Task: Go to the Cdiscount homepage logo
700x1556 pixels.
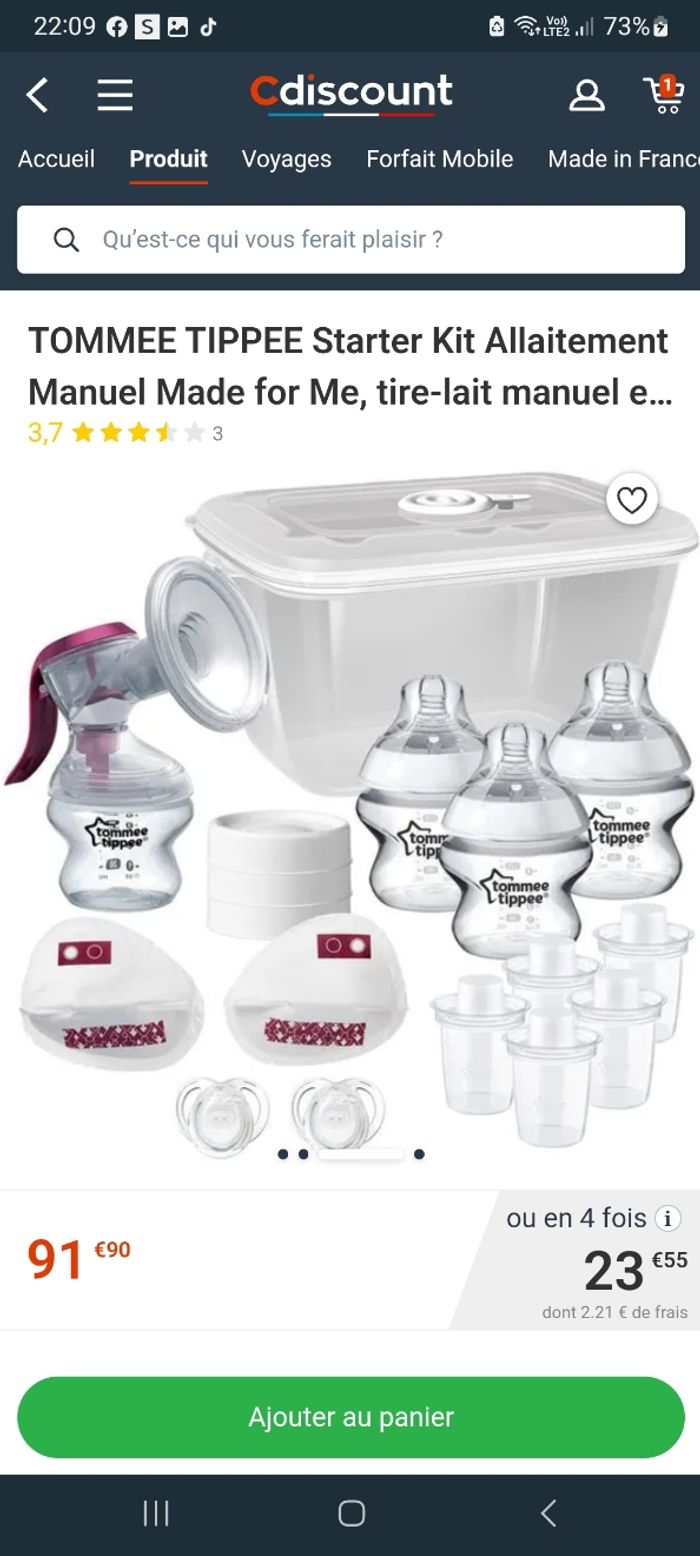Action: pos(351,94)
